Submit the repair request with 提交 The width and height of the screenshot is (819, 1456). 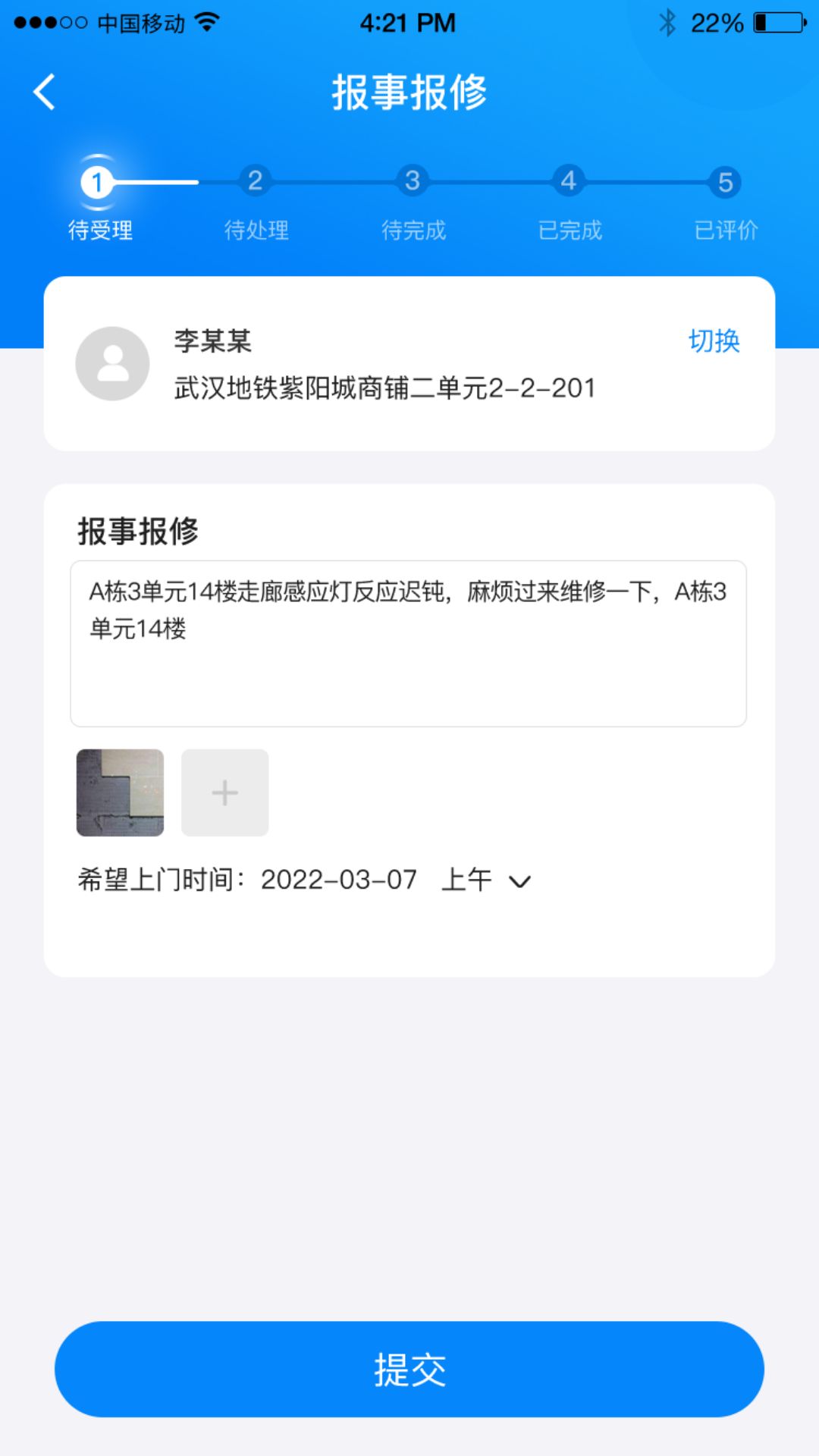409,1369
